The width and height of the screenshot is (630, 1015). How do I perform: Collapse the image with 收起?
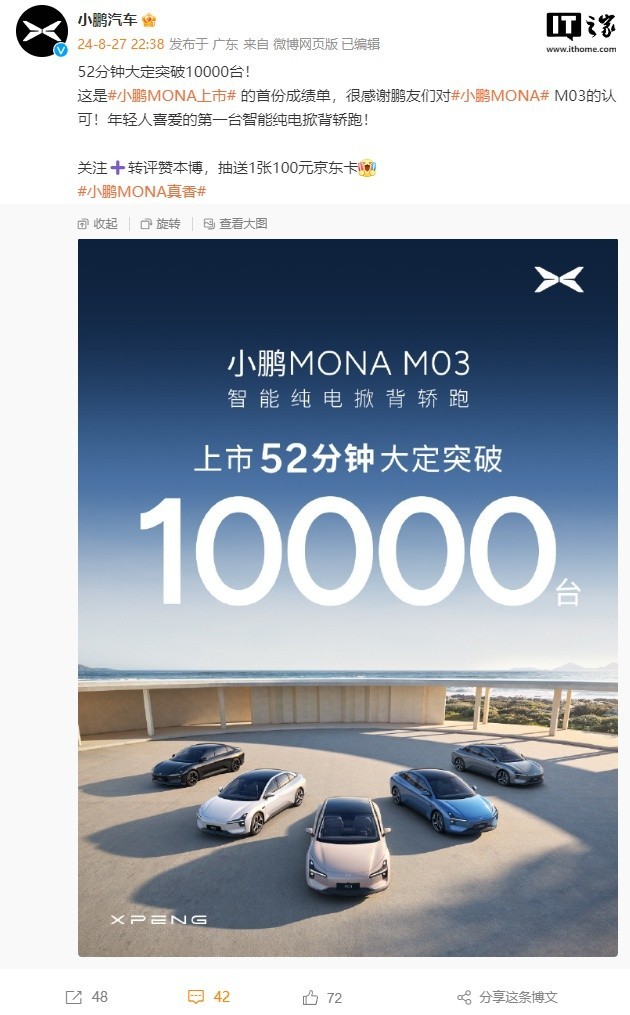[97, 224]
